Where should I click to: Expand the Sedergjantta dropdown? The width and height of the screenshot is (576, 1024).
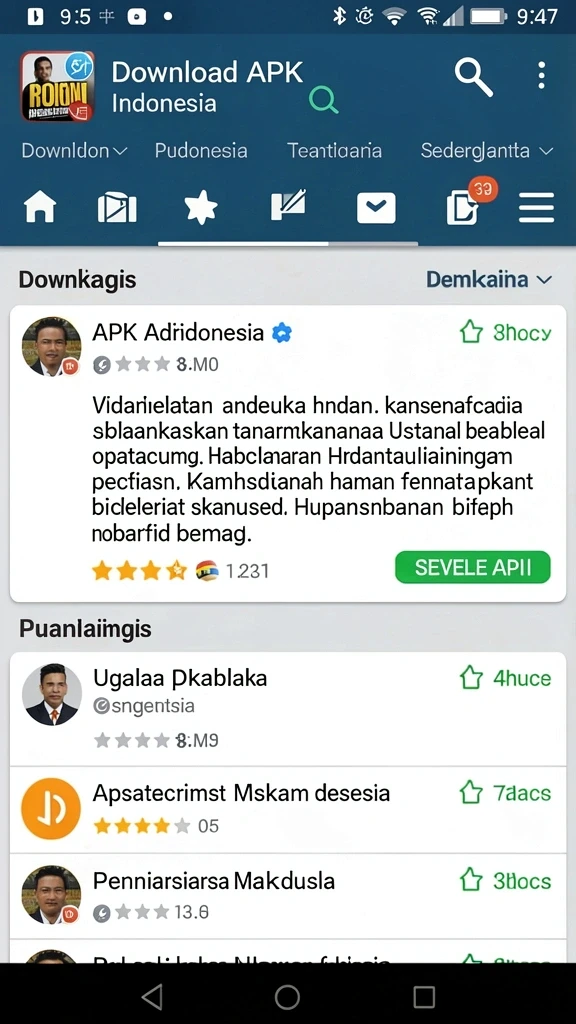487,151
